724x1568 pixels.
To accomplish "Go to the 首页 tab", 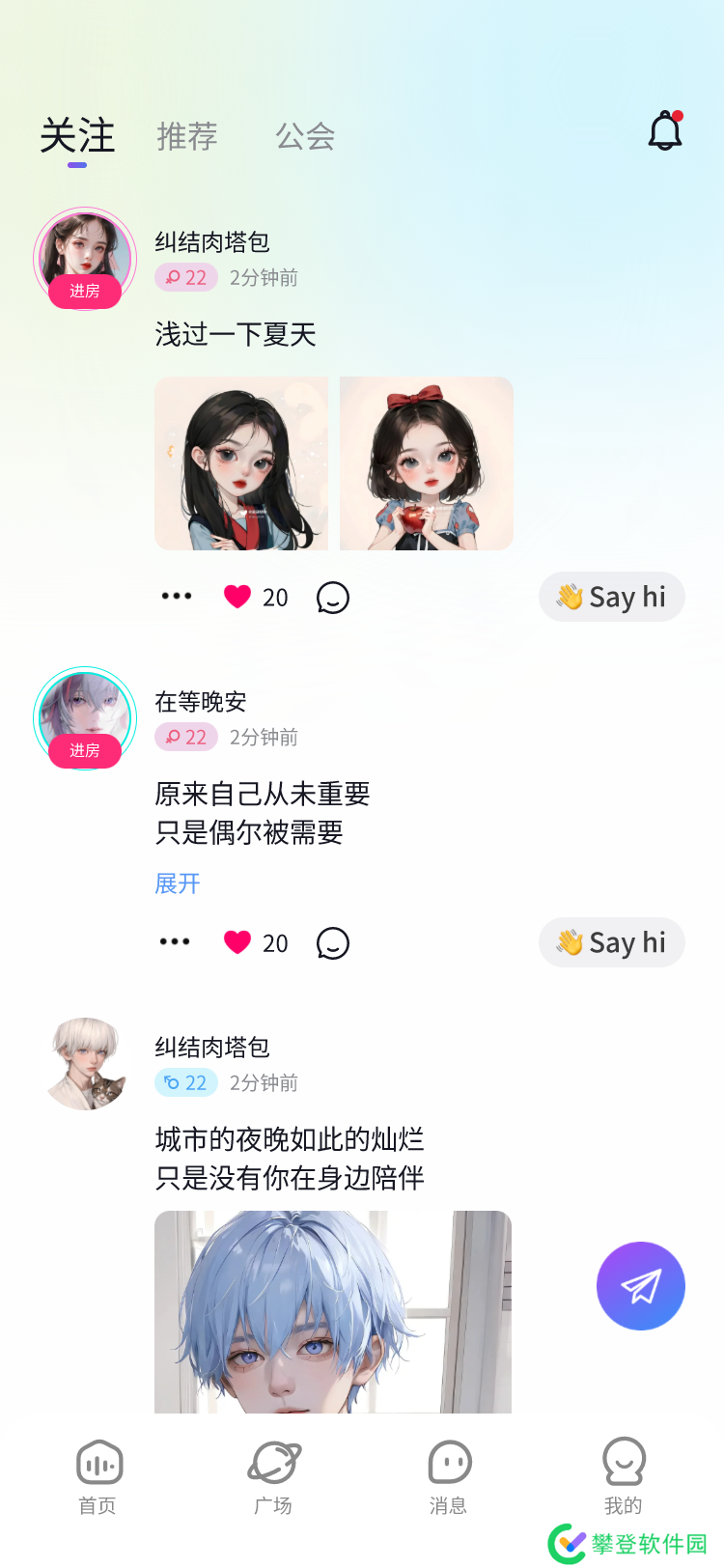I will [97, 1477].
